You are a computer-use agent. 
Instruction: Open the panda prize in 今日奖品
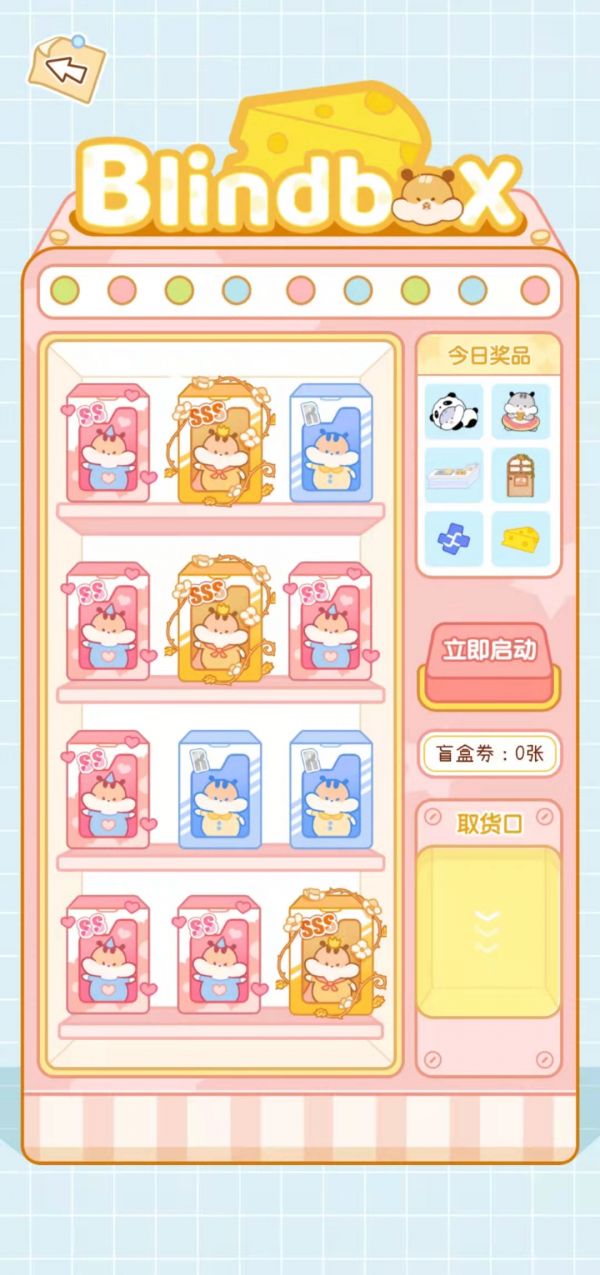(x=453, y=411)
